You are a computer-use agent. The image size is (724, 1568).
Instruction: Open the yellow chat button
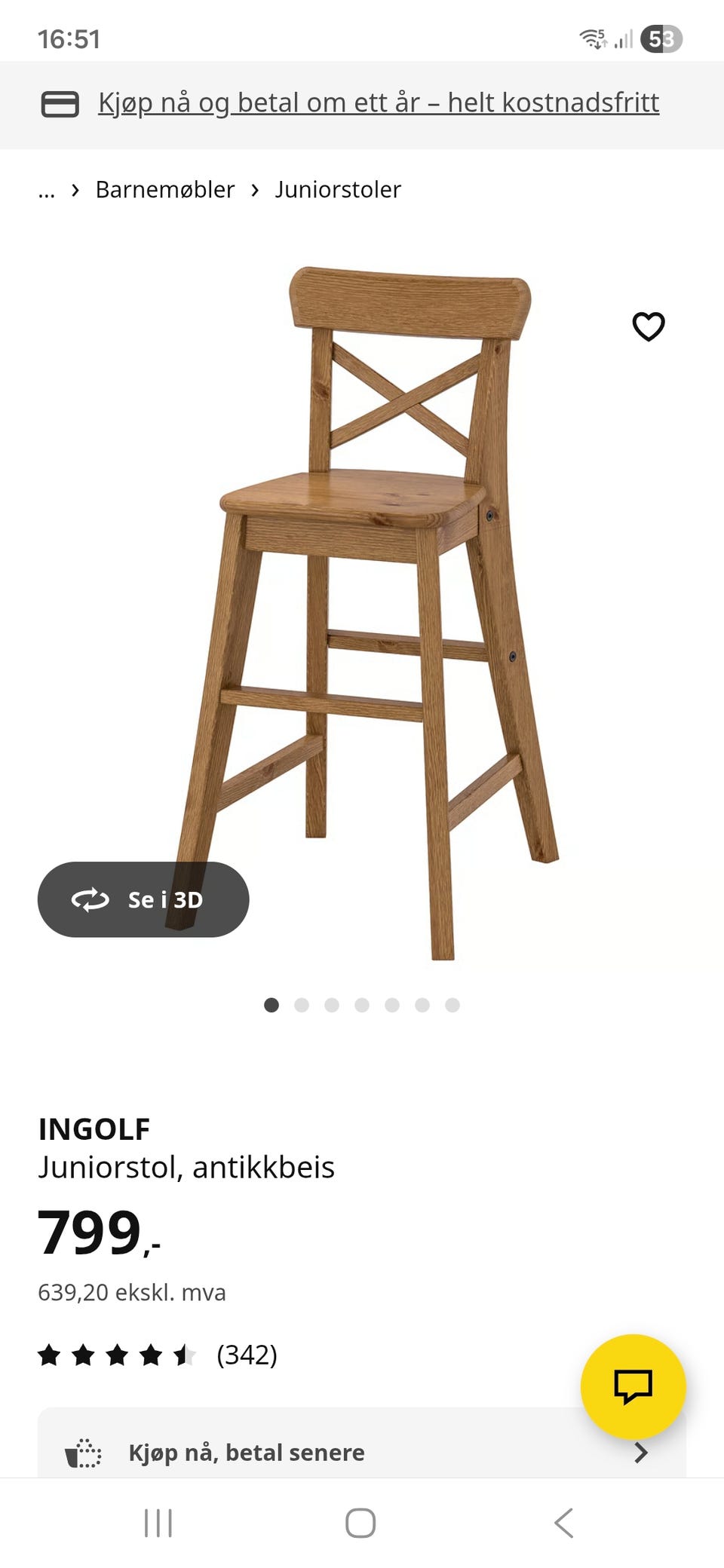click(633, 1386)
